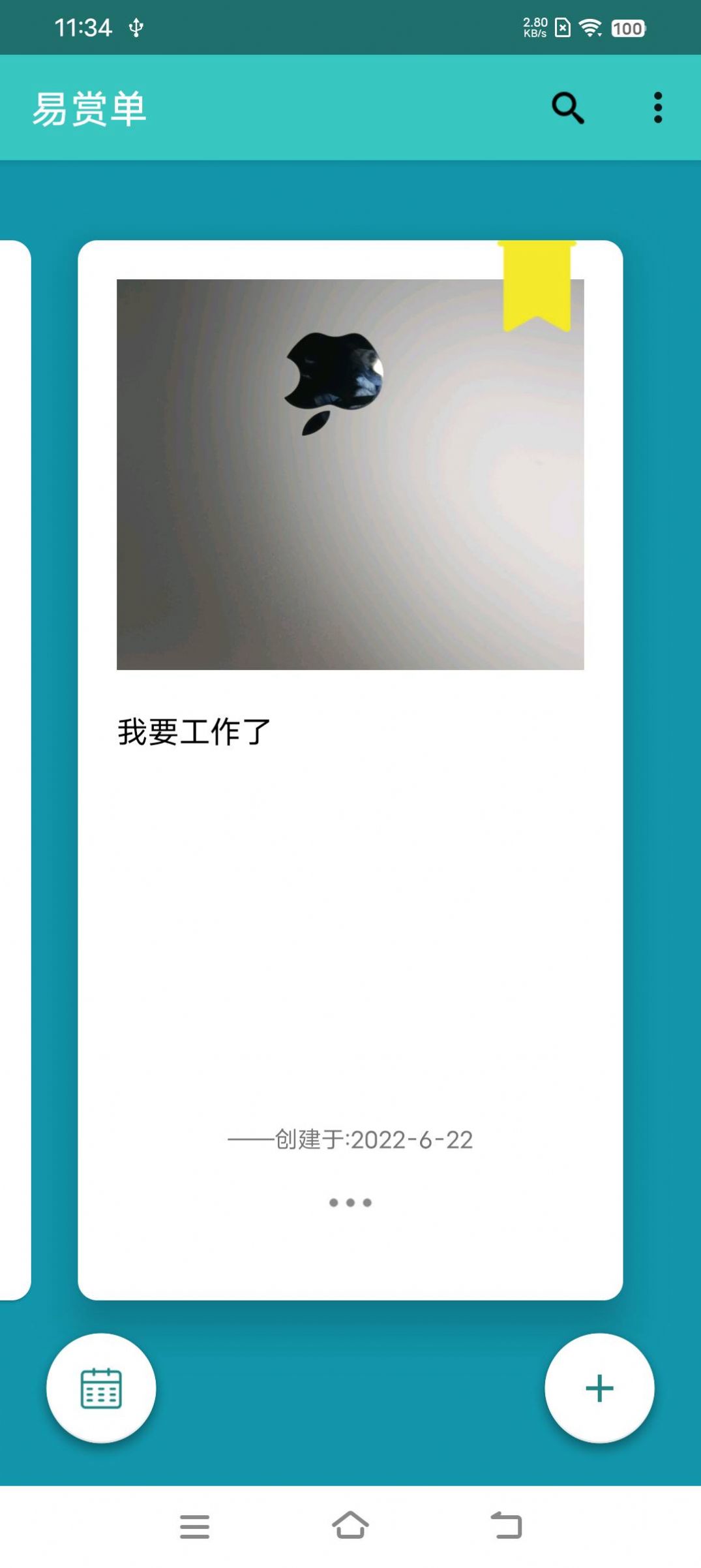Tap the three dots at the card bottom
The width and height of the screenshot is (701, 1568).
pos(350,1202)
